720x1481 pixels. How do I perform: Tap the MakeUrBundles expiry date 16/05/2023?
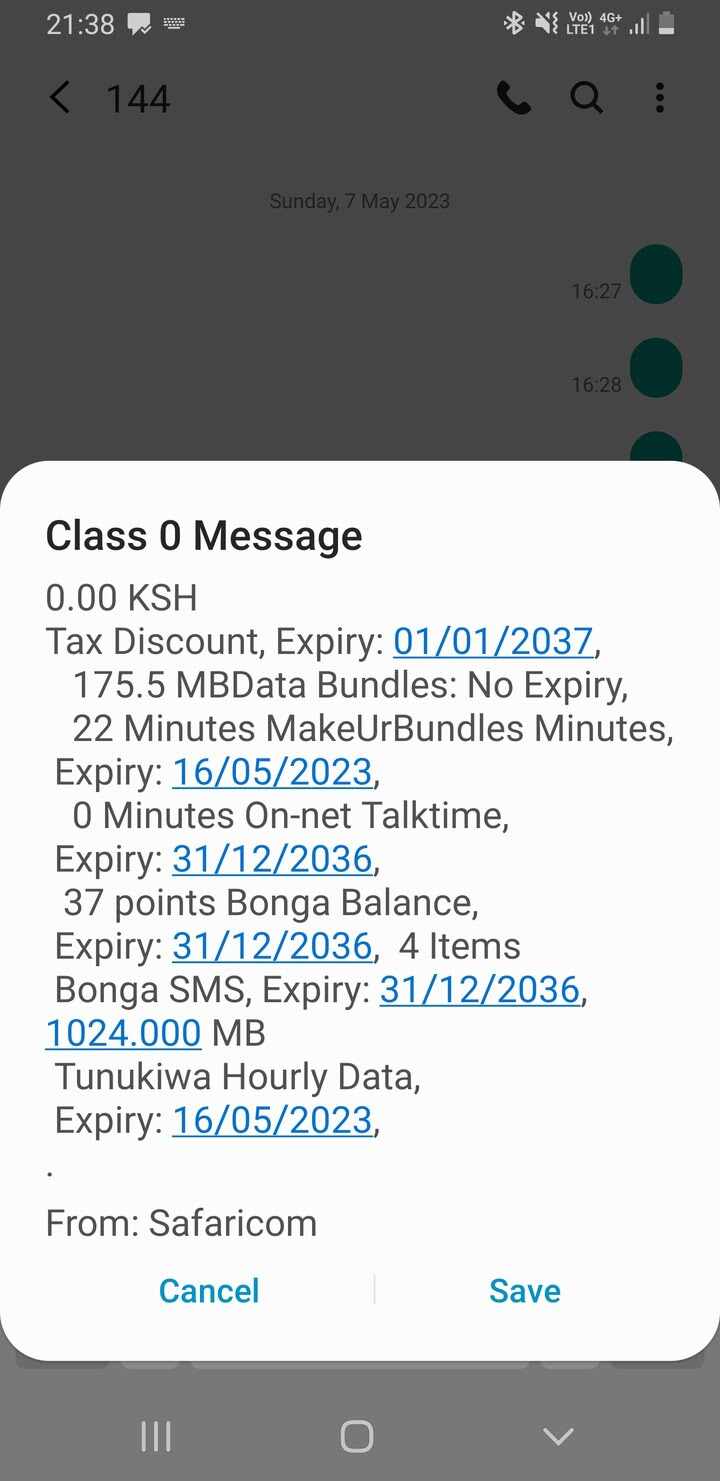pos(272,771)
